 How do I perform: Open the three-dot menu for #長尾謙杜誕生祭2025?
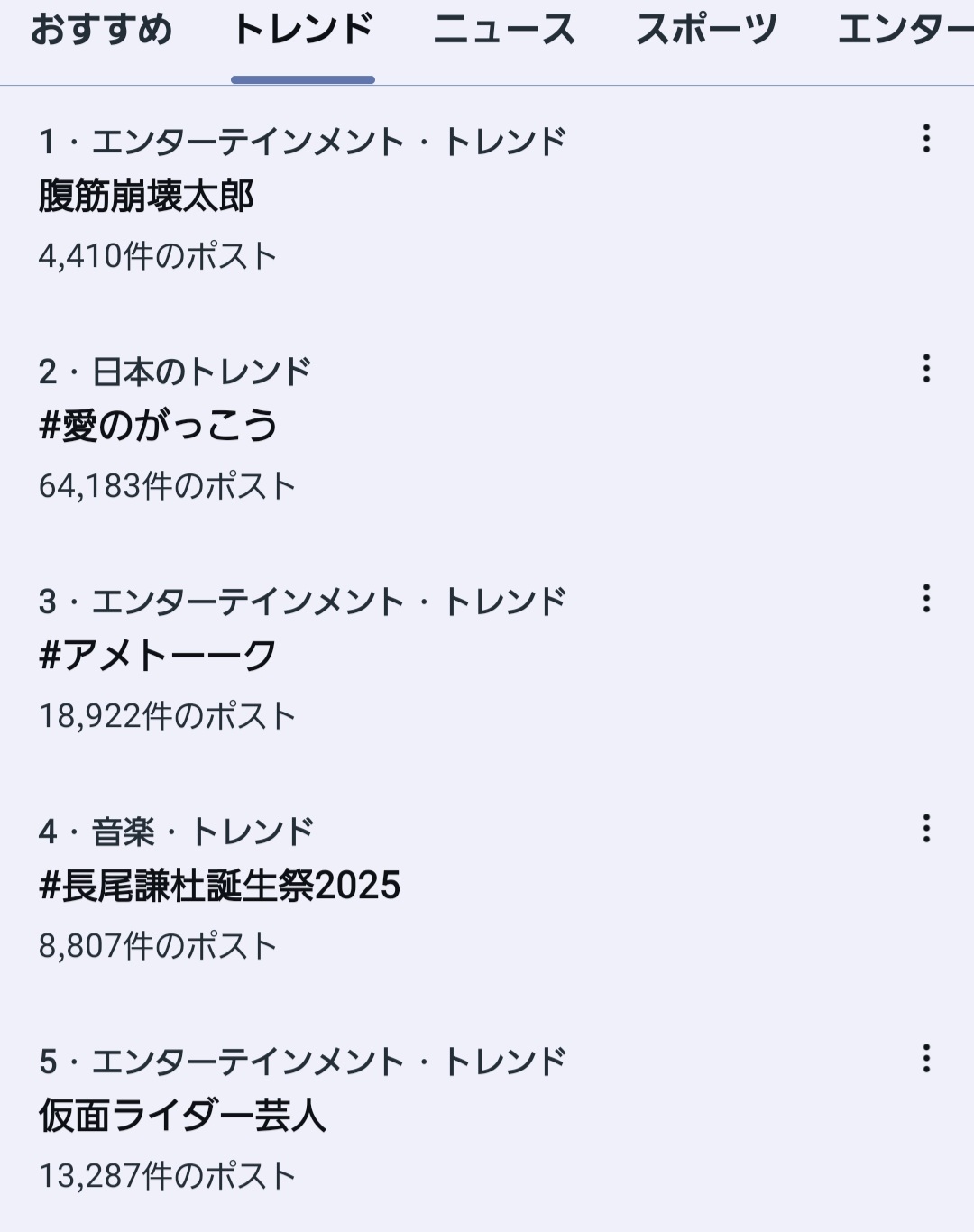[x=926, y=829]
